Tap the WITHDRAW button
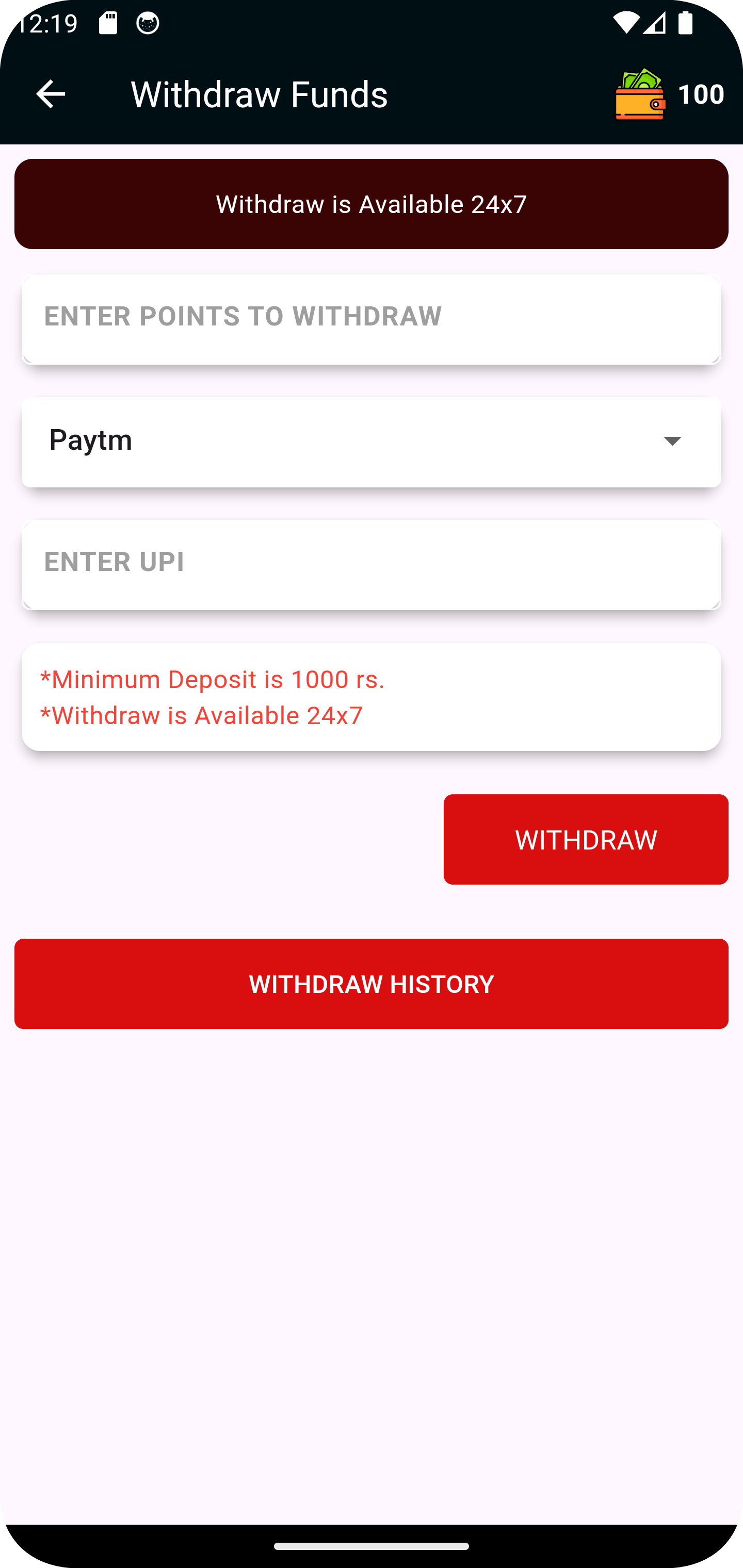The height and width of the screenshot is (1568, 743). pyautogui.click(x=586, y=839)
